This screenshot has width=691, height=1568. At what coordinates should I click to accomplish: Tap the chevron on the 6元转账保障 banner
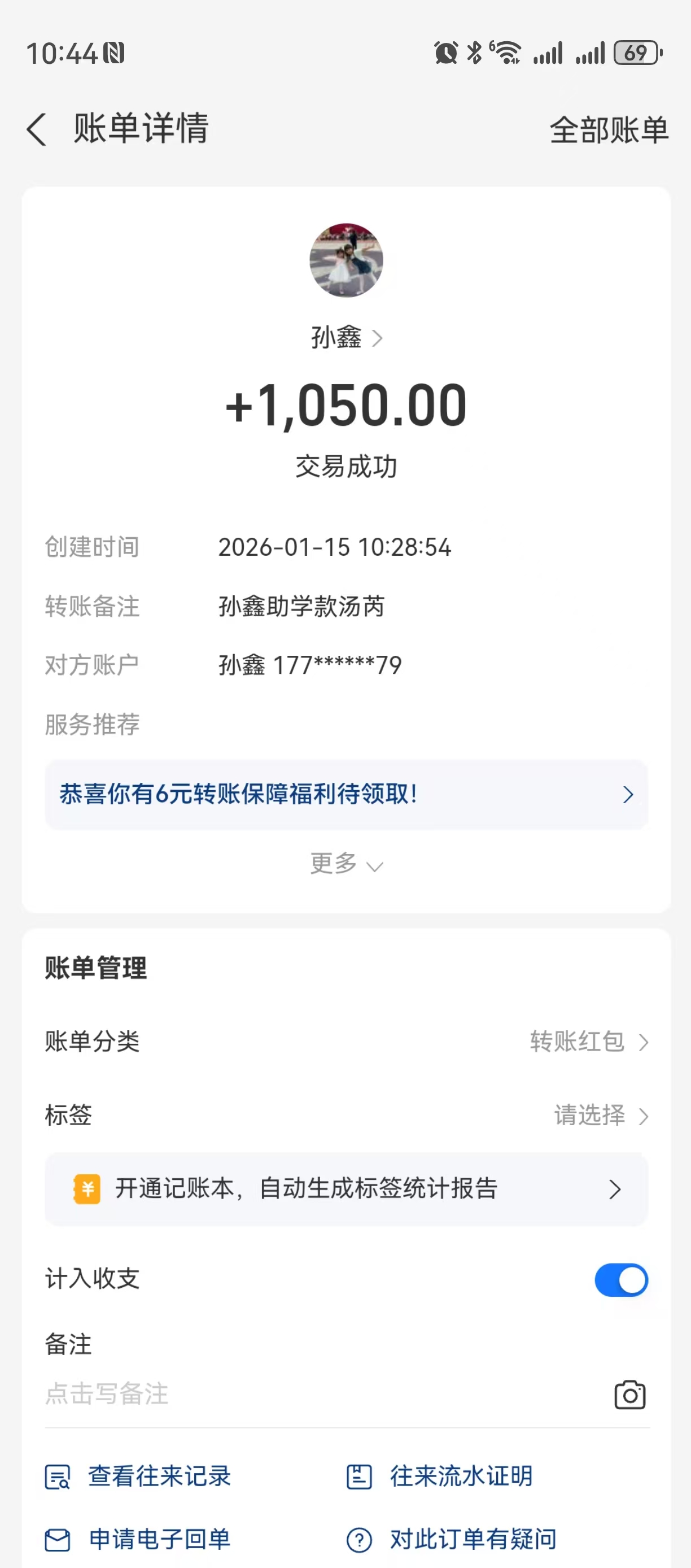[628, 794]
